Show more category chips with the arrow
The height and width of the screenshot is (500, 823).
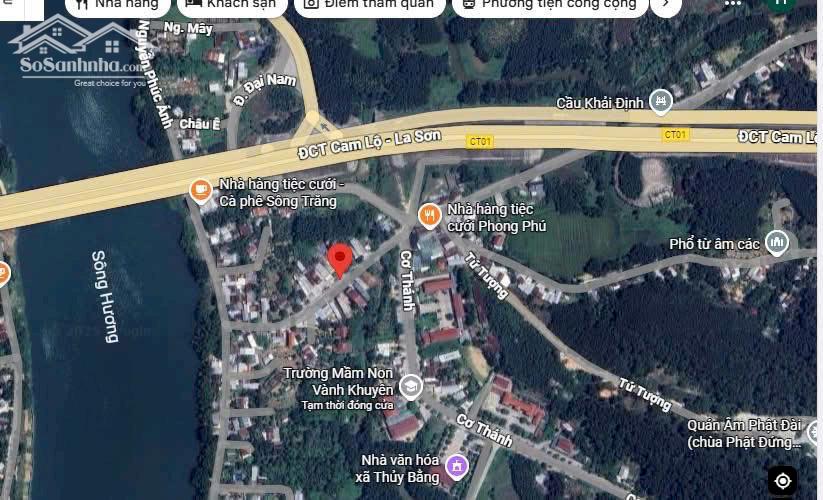(665, 5)
